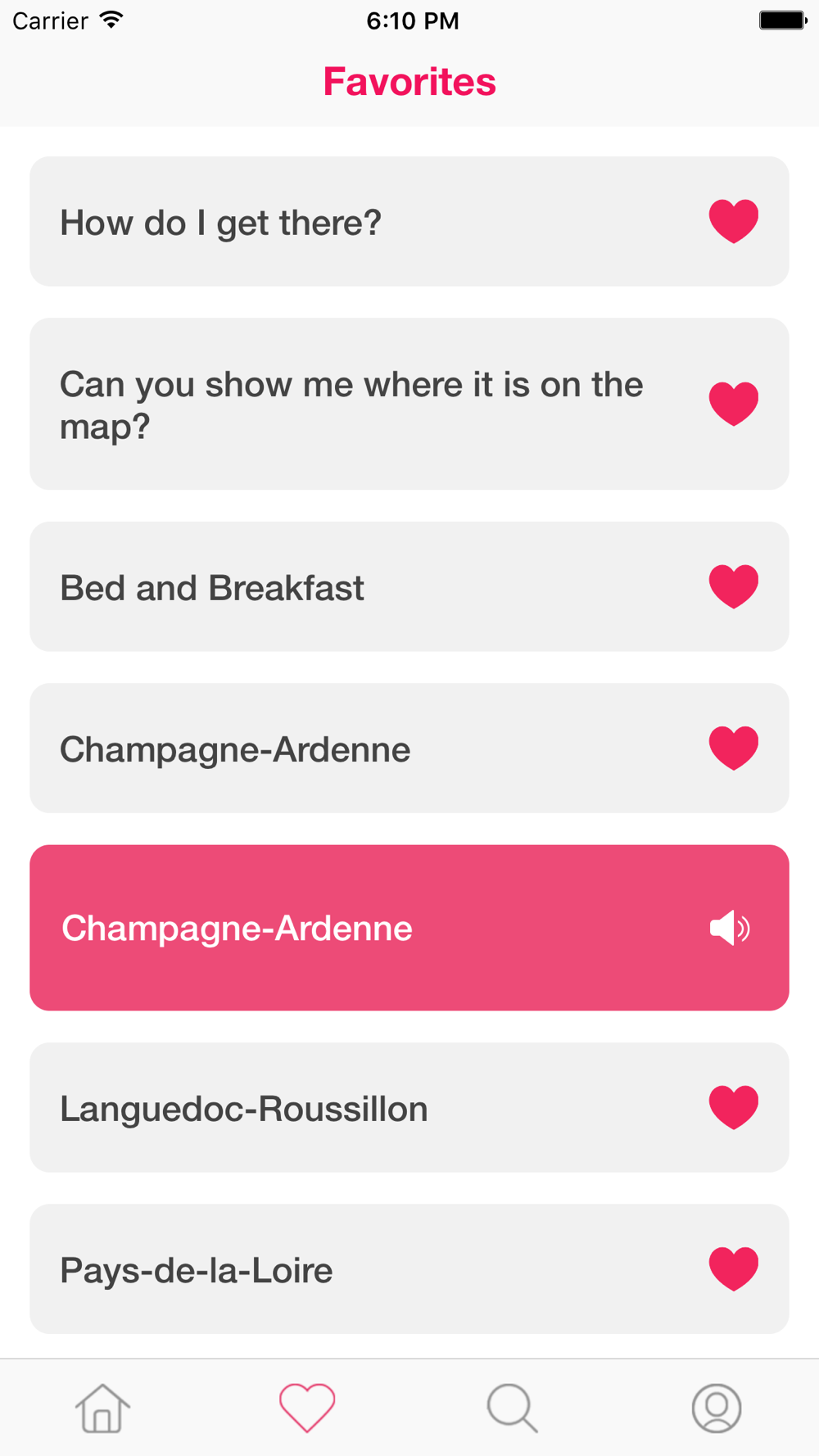The image size is (819, 1456).
Task: Play the Champagne-Ardenne audio pronunciation
Action: pos(729,929)
